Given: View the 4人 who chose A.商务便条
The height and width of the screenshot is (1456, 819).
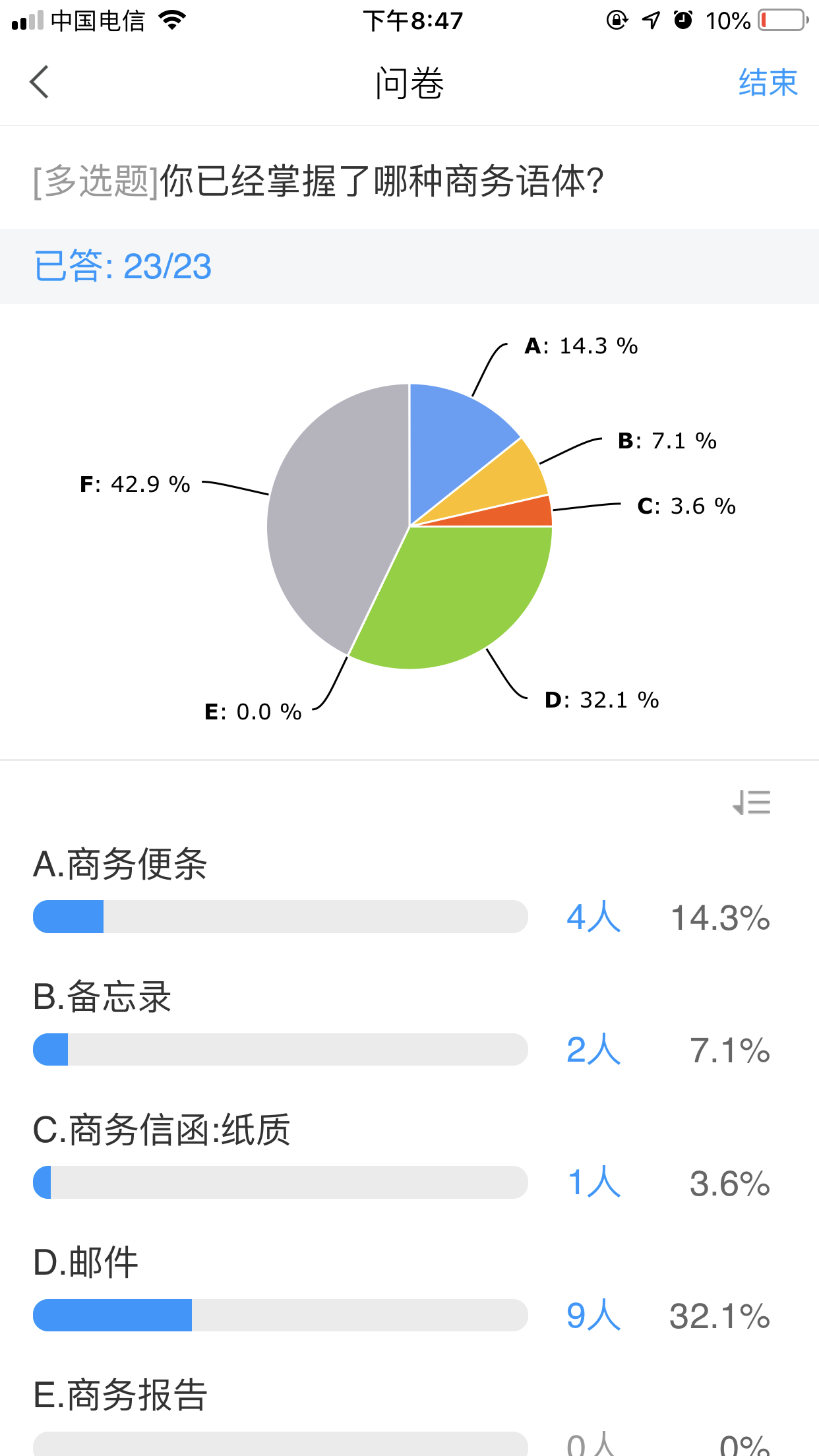Looking at the screenshot, I should 593,917.
